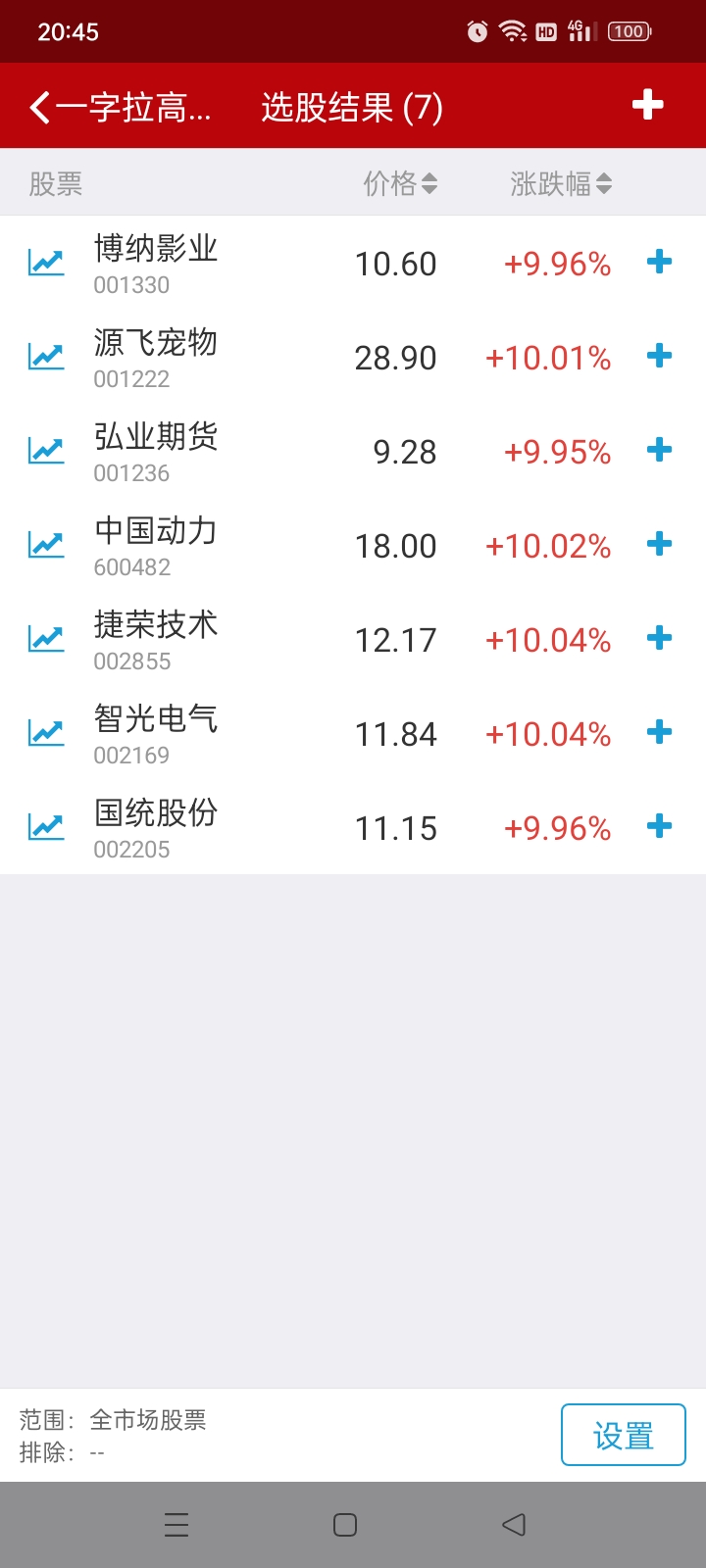Add 弘业期货 to watchlist
This screenshot has width=706, height=1568.
pos(660,450)
